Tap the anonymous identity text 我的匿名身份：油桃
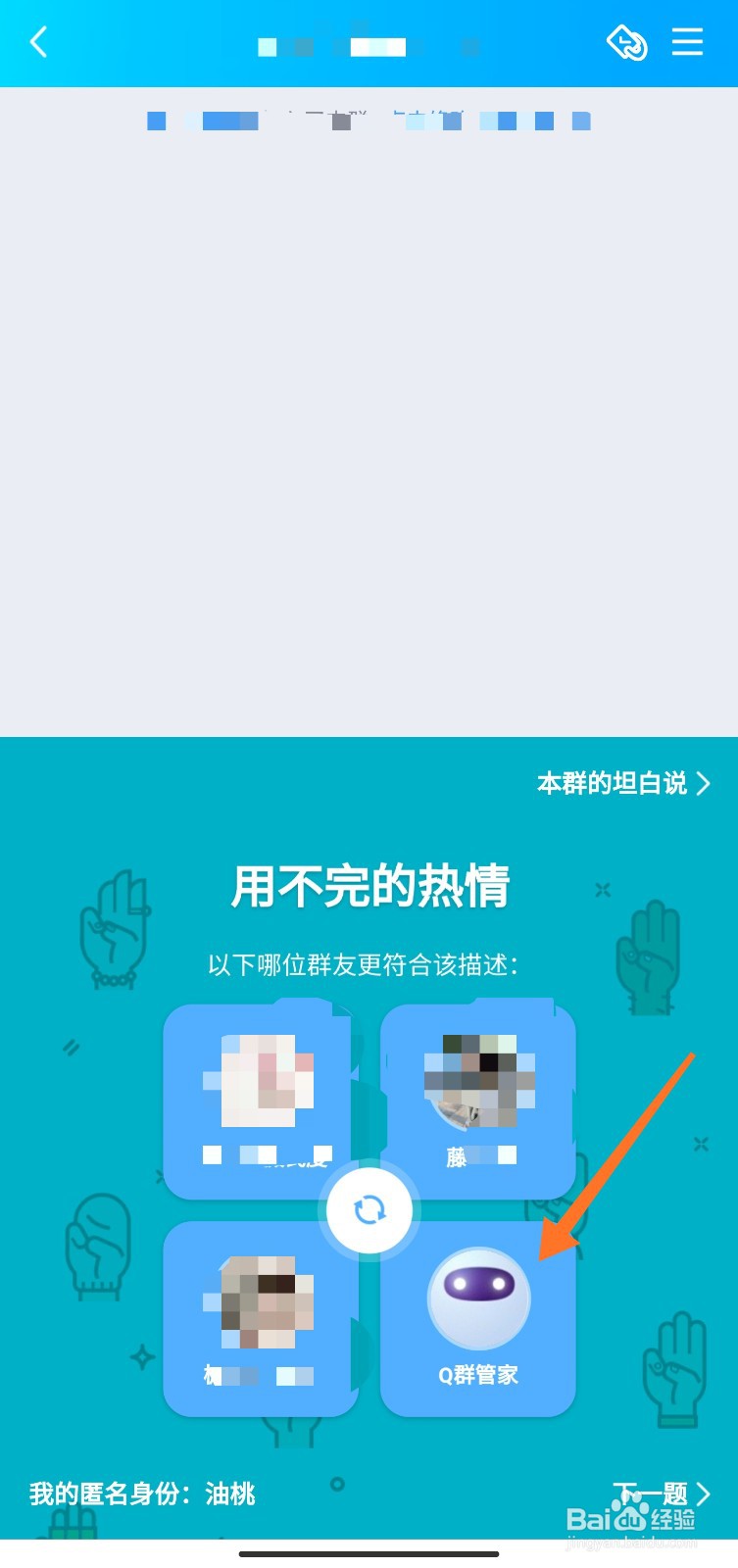The image size is (738, 1568). pyautogui.click(x=142, y=1494)
